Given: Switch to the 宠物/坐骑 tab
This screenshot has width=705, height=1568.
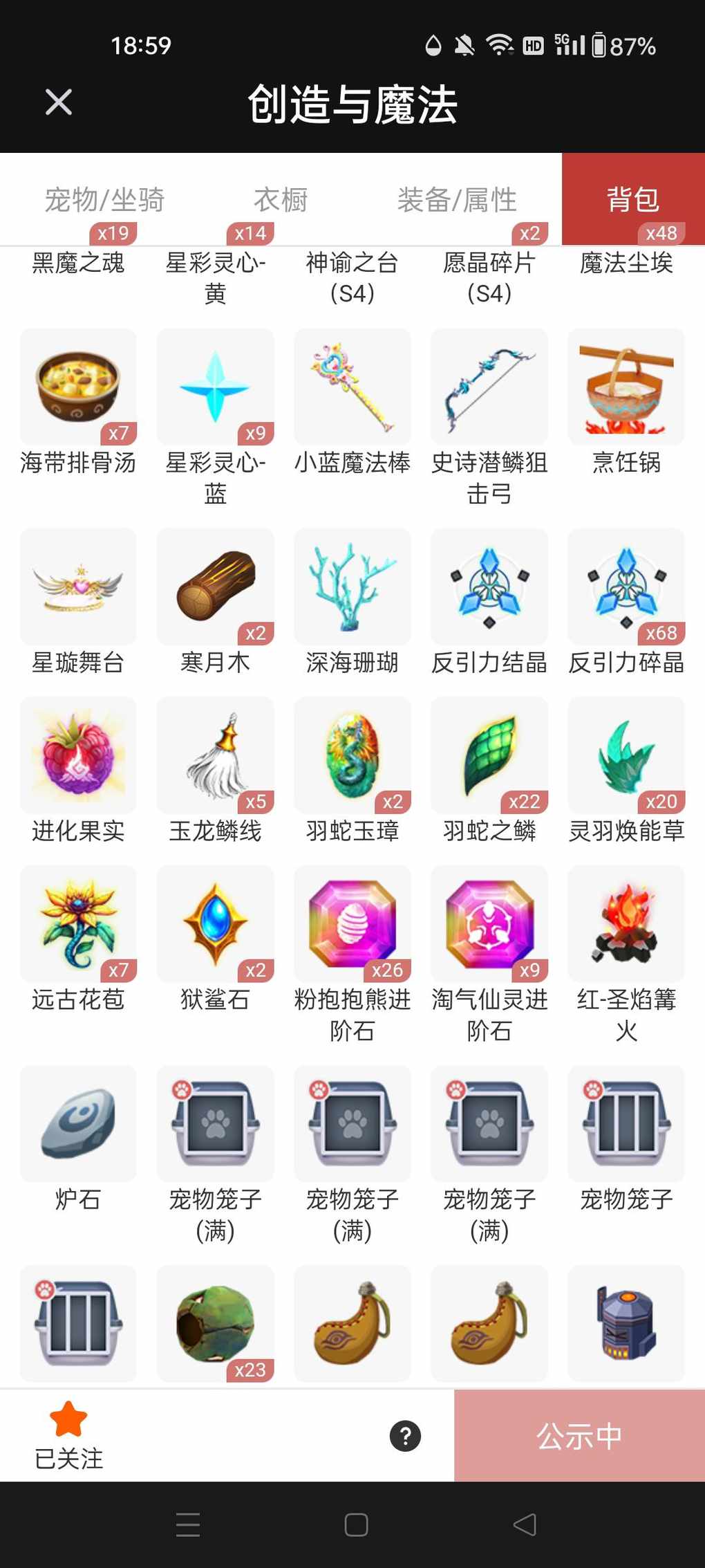Looking at the screenshot, I should 104,200.
